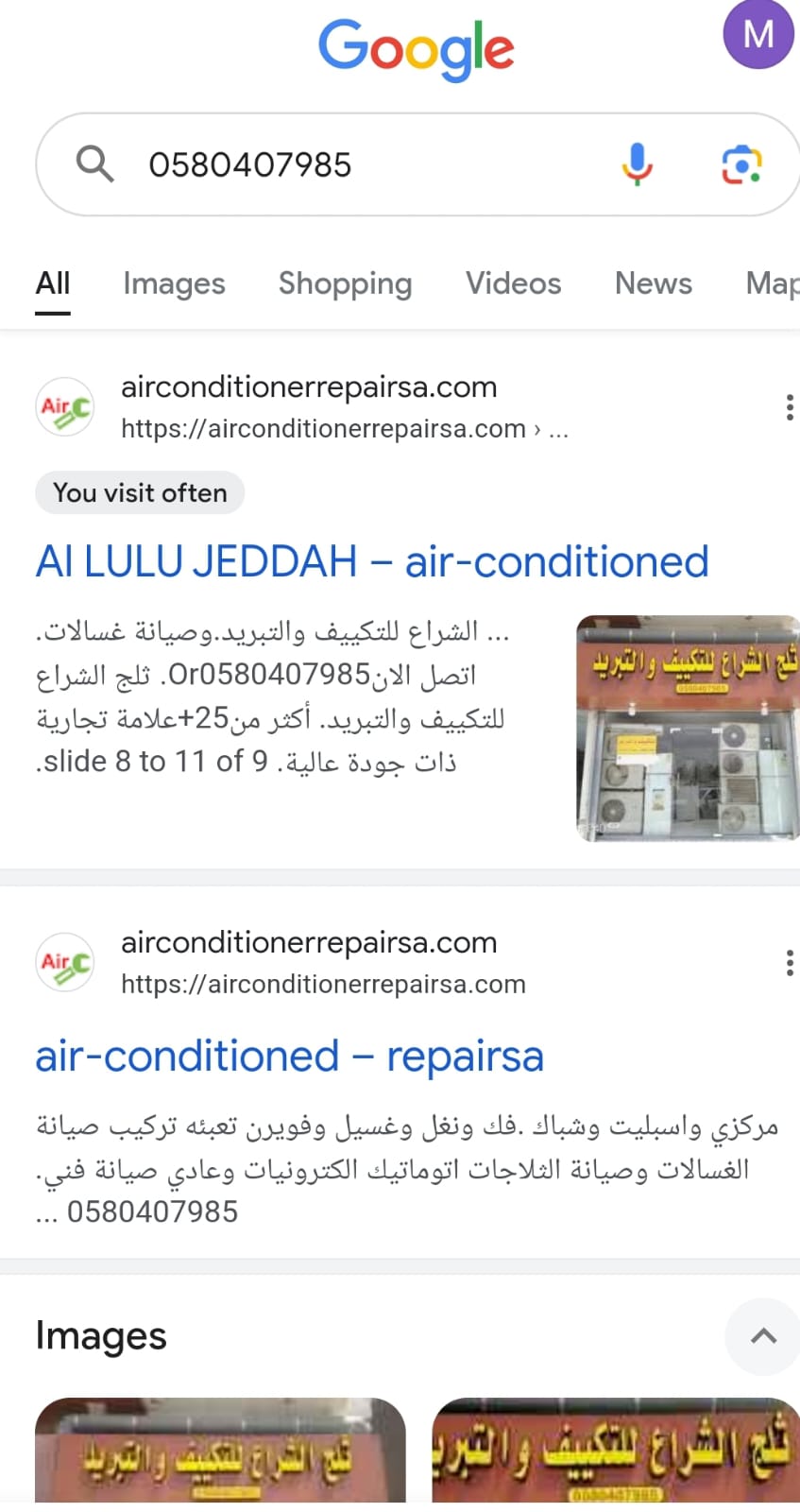Switch to the Shopping tab

pos(345,283)
